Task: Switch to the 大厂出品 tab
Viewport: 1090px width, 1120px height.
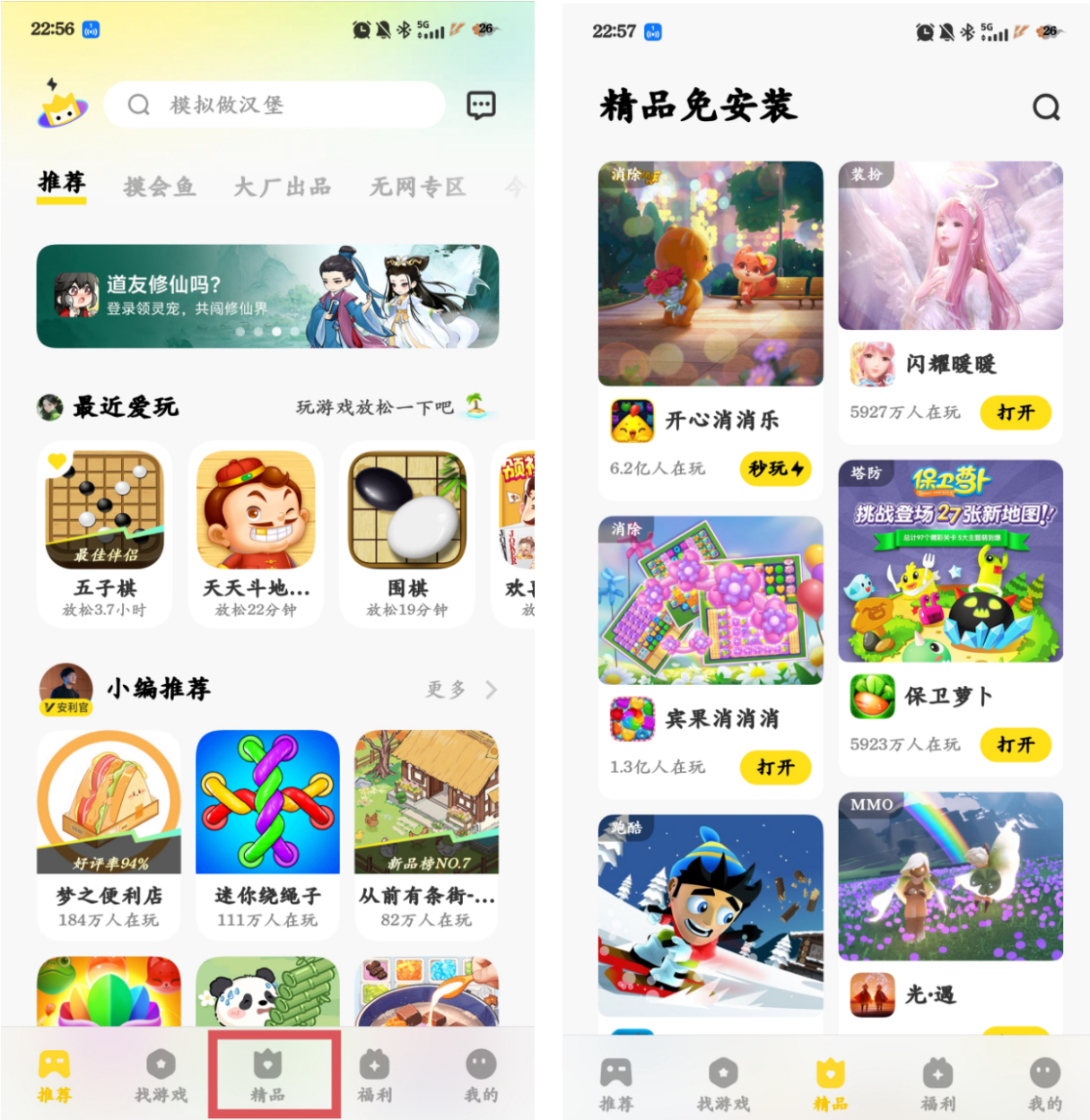Action: tap(283, 187)
